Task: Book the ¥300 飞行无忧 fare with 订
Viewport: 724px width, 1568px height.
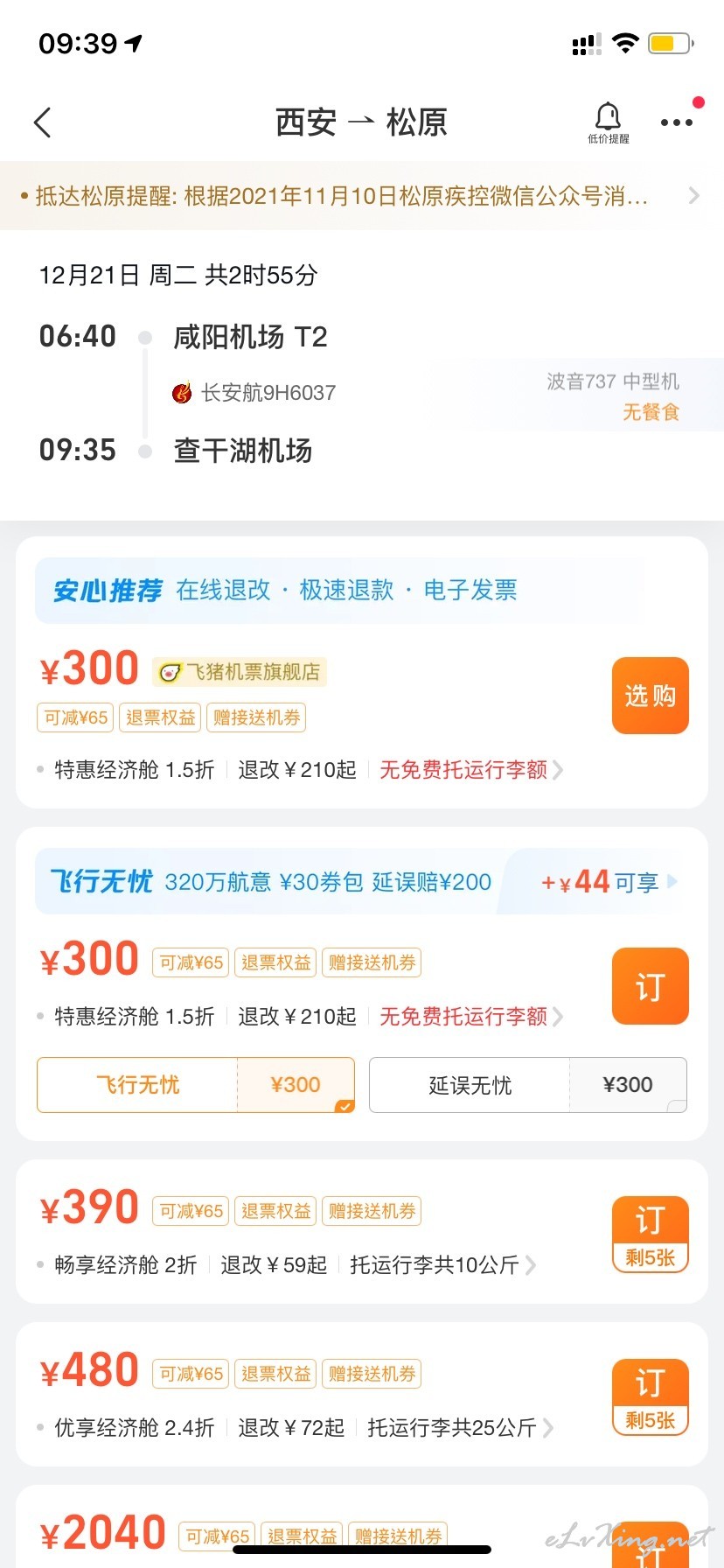Action: 650,986
